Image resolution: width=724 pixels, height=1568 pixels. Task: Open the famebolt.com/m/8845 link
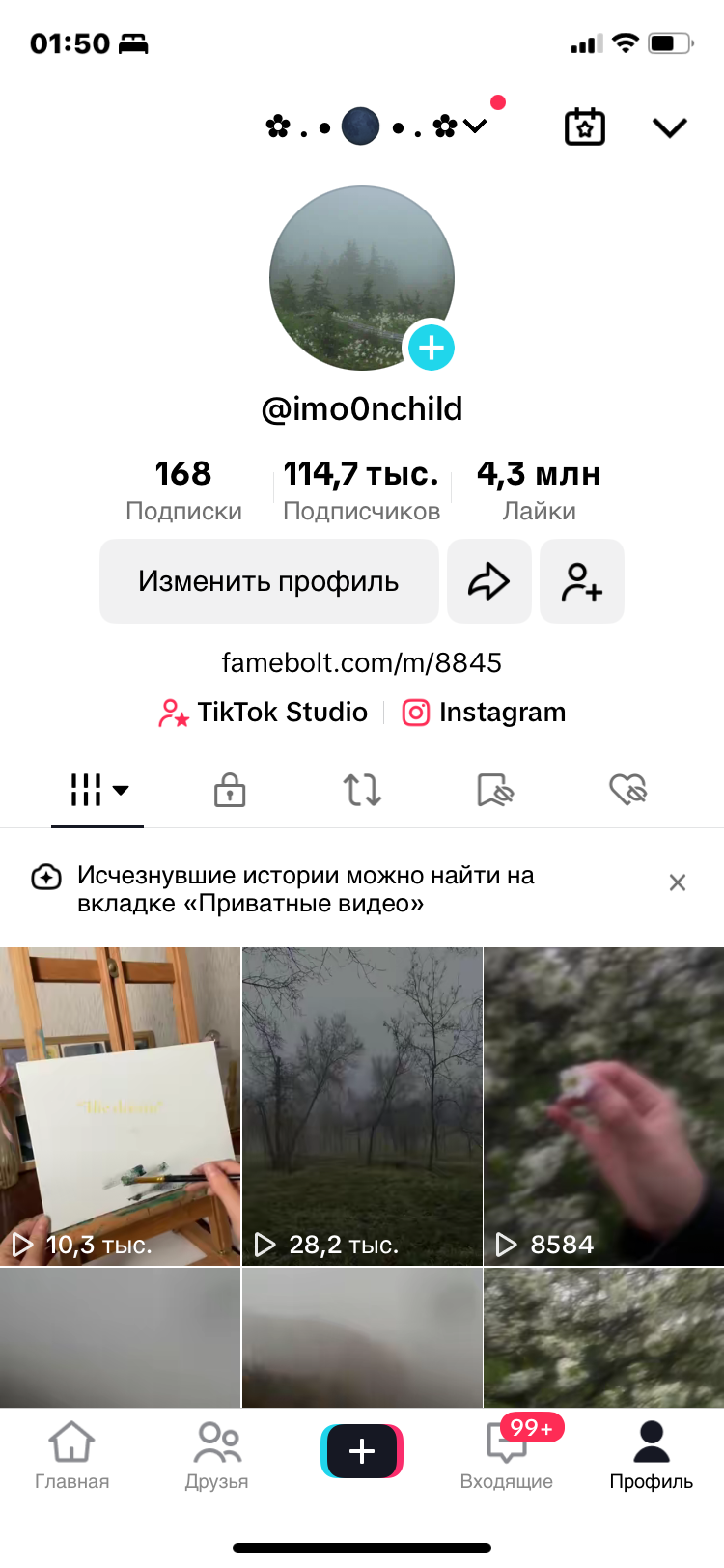[x=362, y=662]
